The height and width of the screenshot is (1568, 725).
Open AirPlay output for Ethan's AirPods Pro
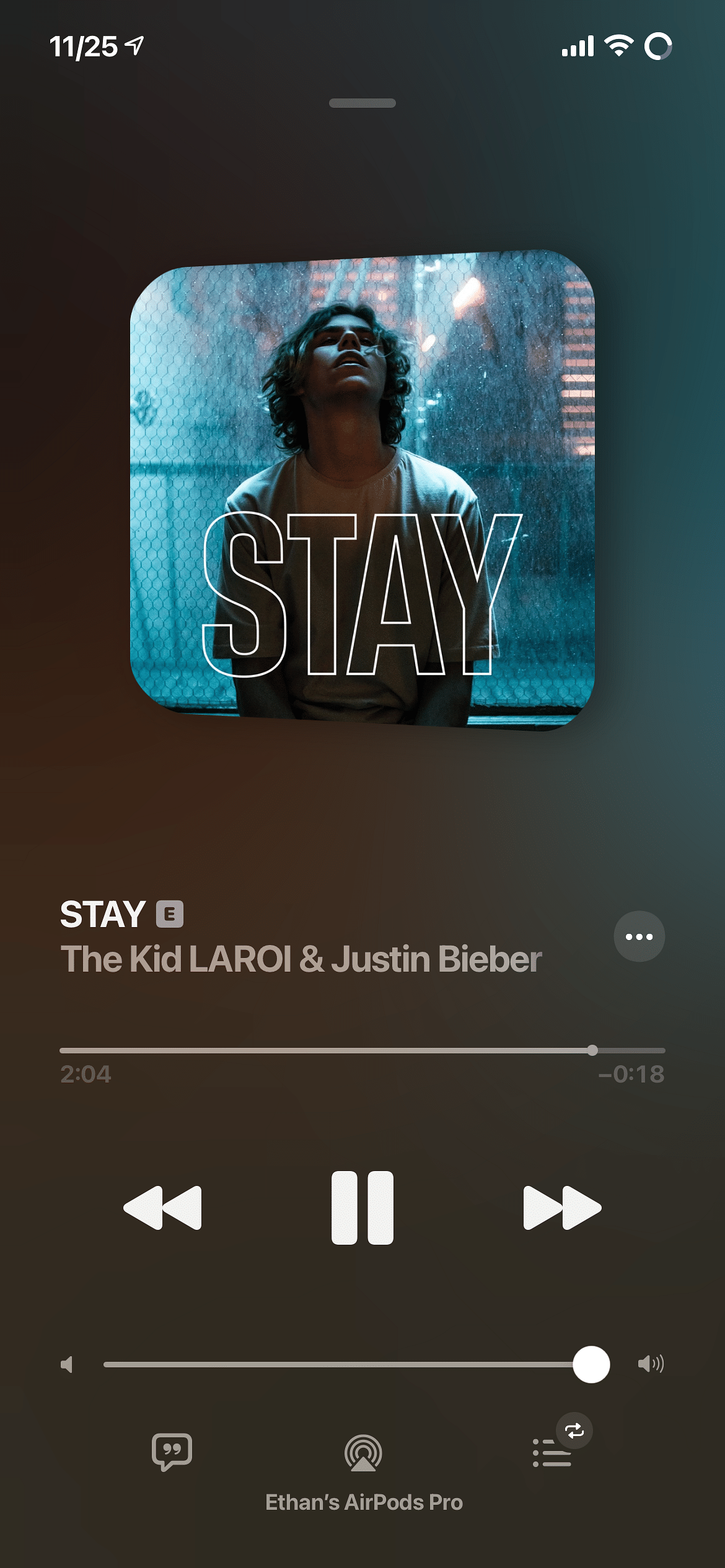363,1453
